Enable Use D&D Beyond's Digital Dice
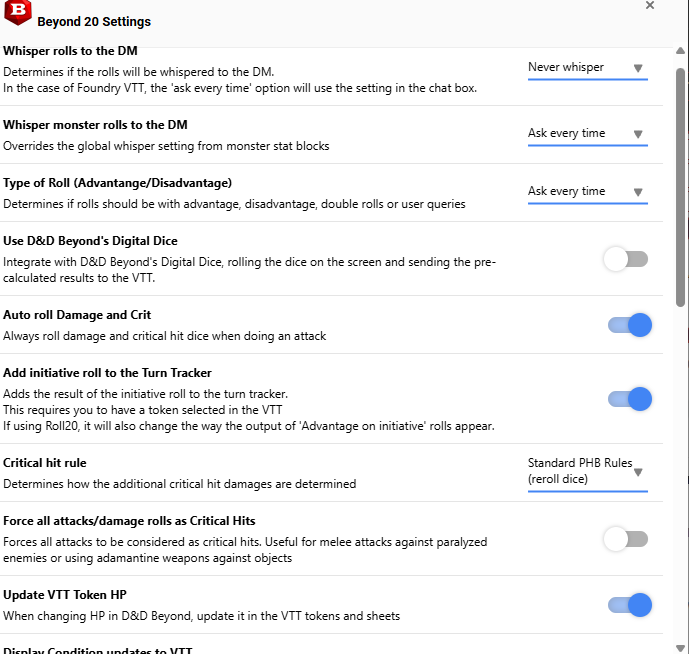The height and width of the screenshot is (654, 689). [626, 259]
